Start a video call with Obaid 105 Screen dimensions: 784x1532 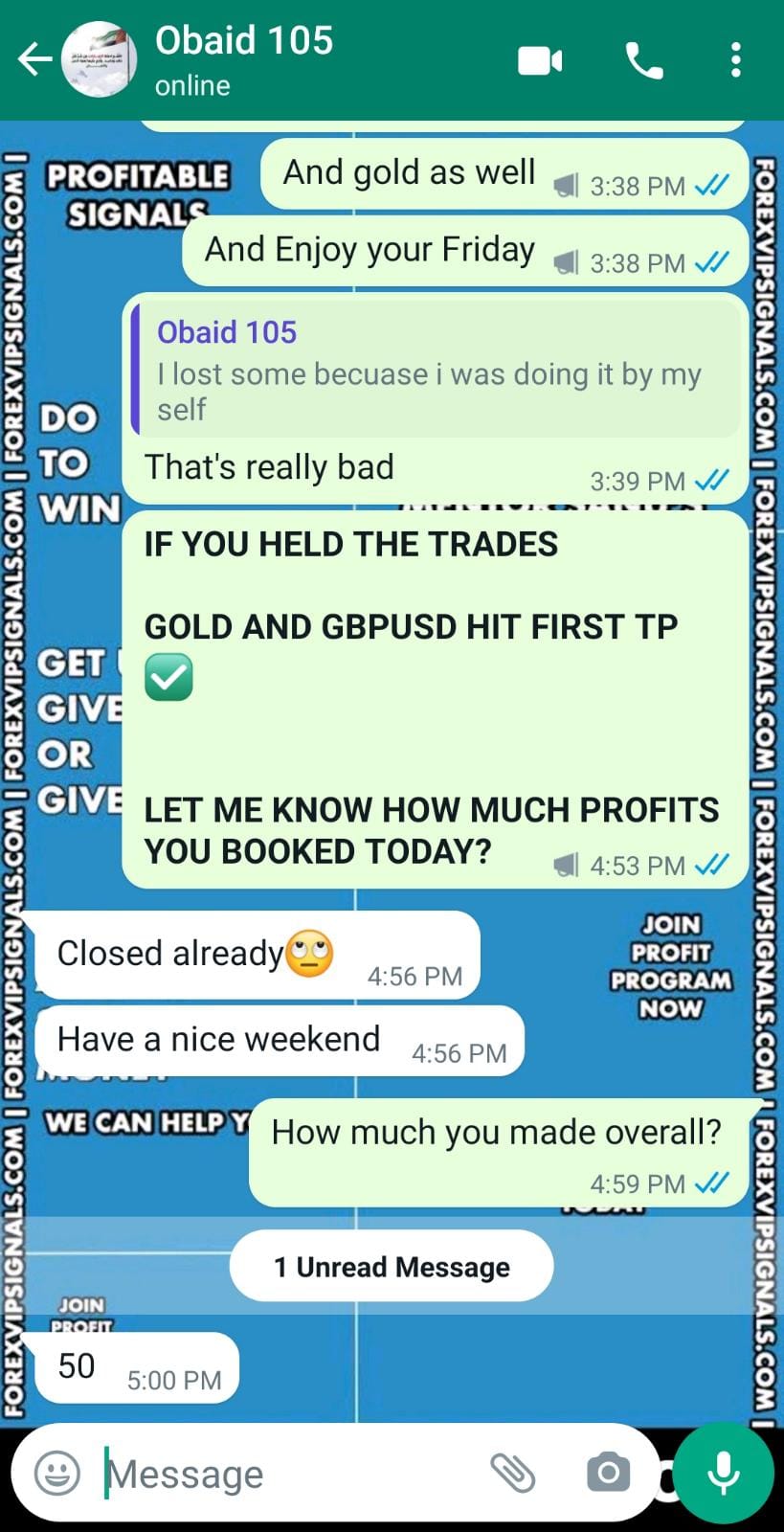click(x=540, y=61)
